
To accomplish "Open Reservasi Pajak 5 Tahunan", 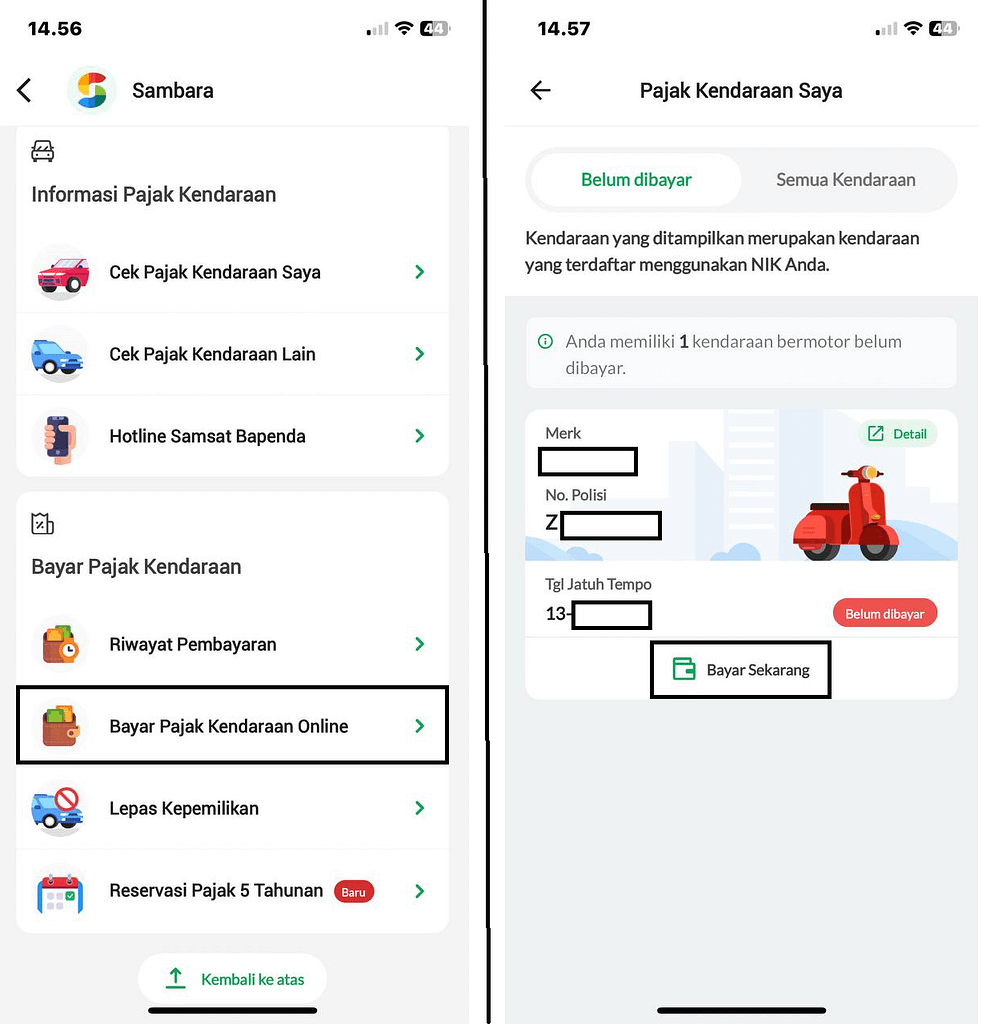I will [x=232, y=890].
